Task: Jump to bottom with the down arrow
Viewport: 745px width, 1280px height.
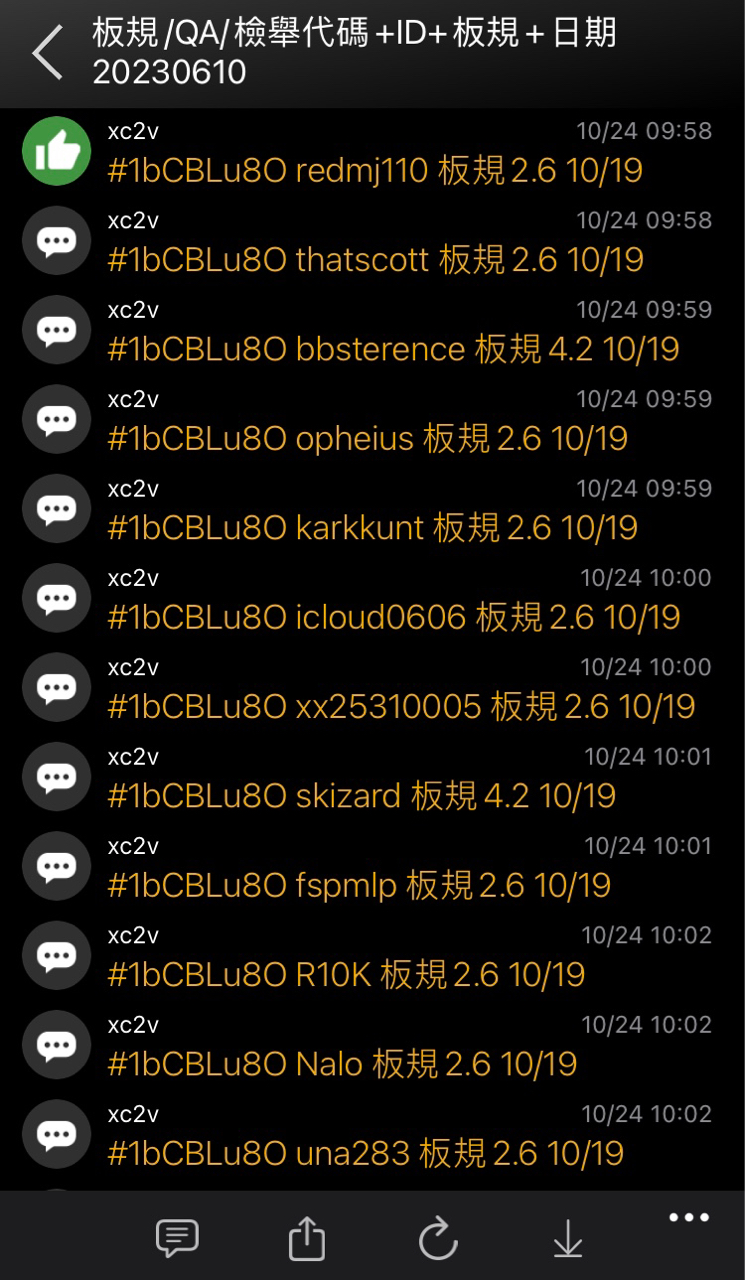Action: [568, 1239]
